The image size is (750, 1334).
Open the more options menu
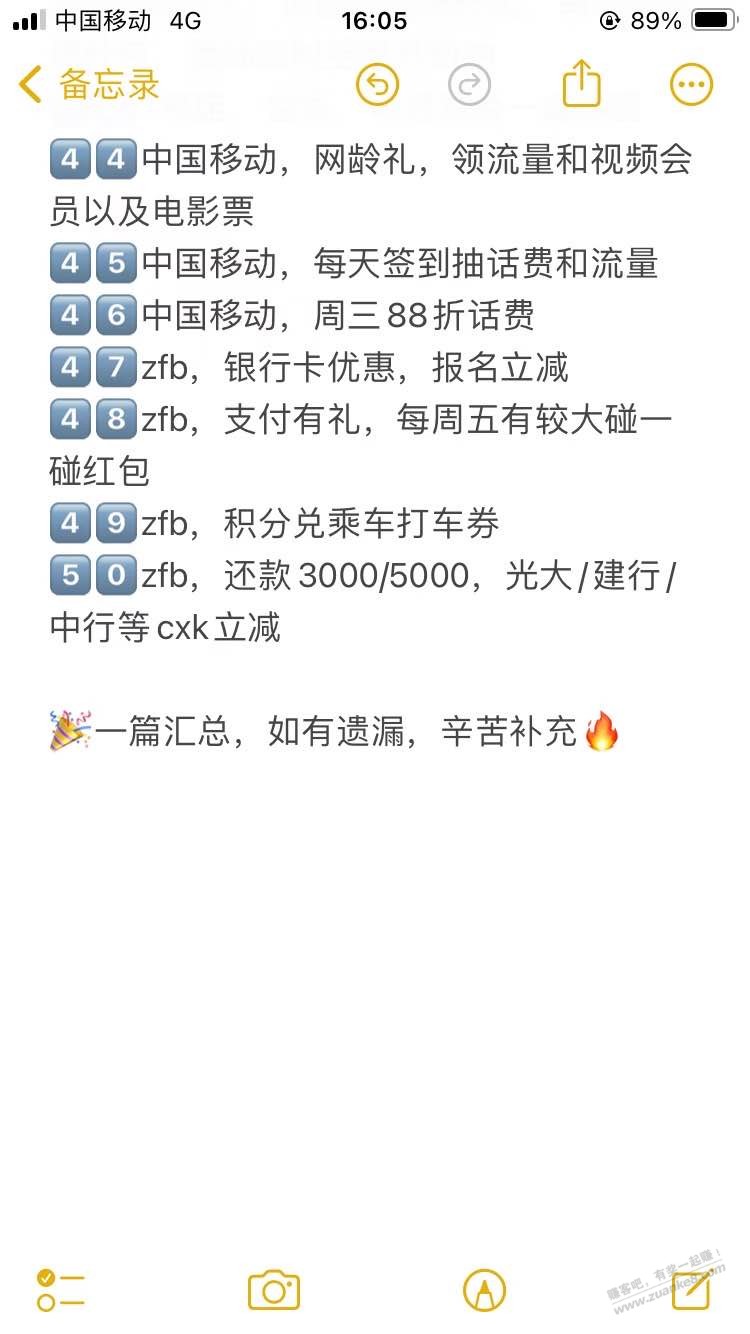click(691, 85)
